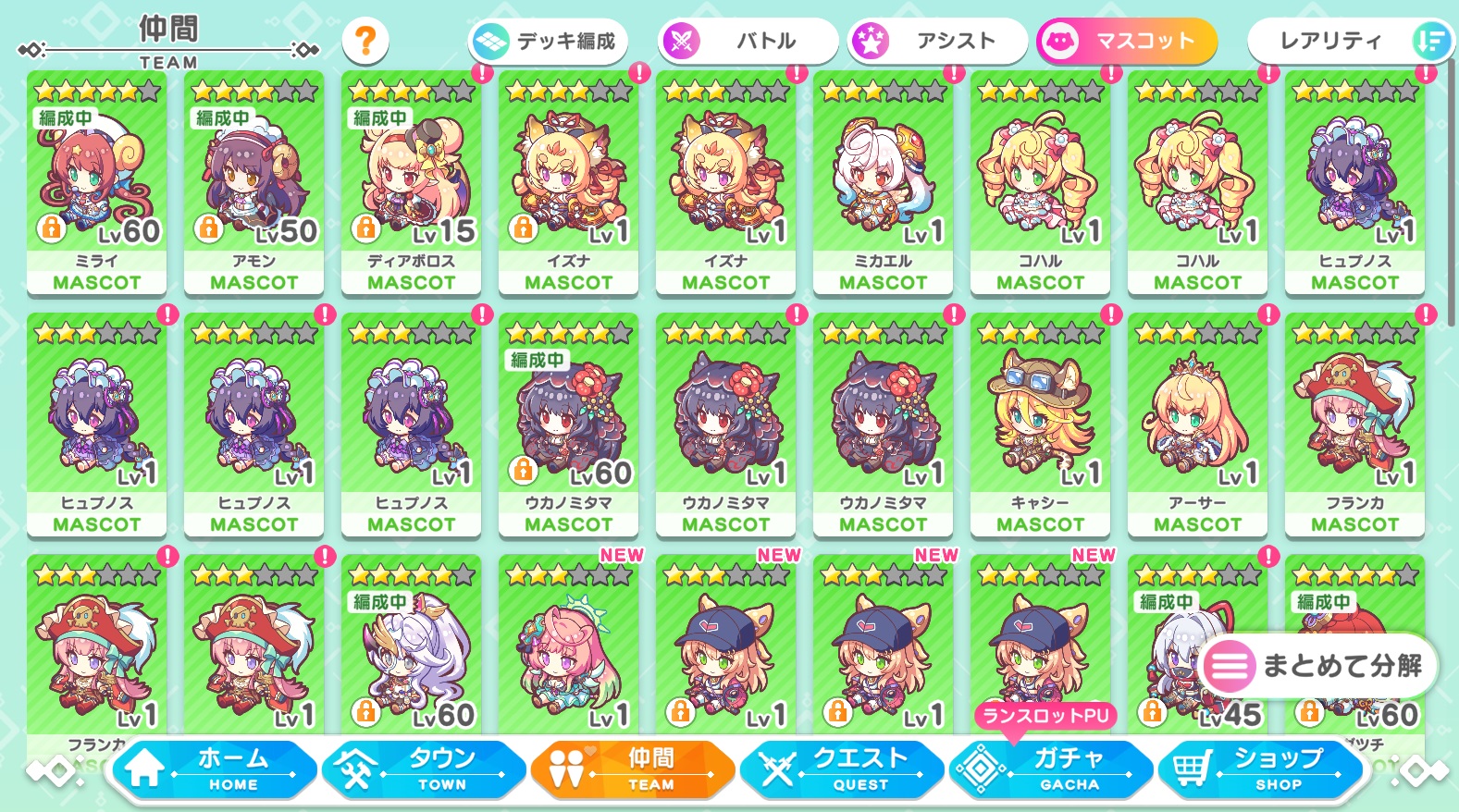This screenshot has width=1459, height=812.
Task: Select the マスコット tab
Action: (1126, 42)
